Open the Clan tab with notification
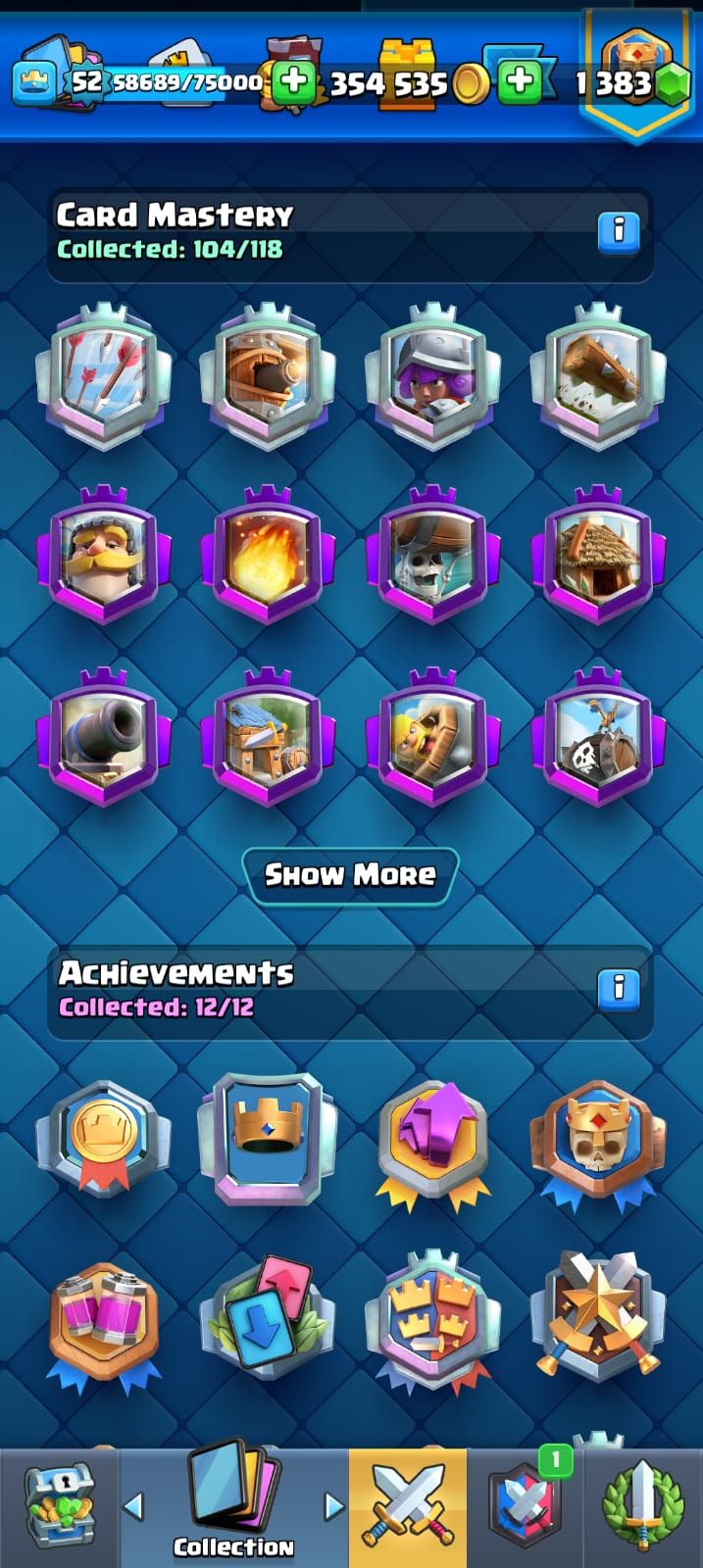The image size is (703, 1568). [527, 1507]
